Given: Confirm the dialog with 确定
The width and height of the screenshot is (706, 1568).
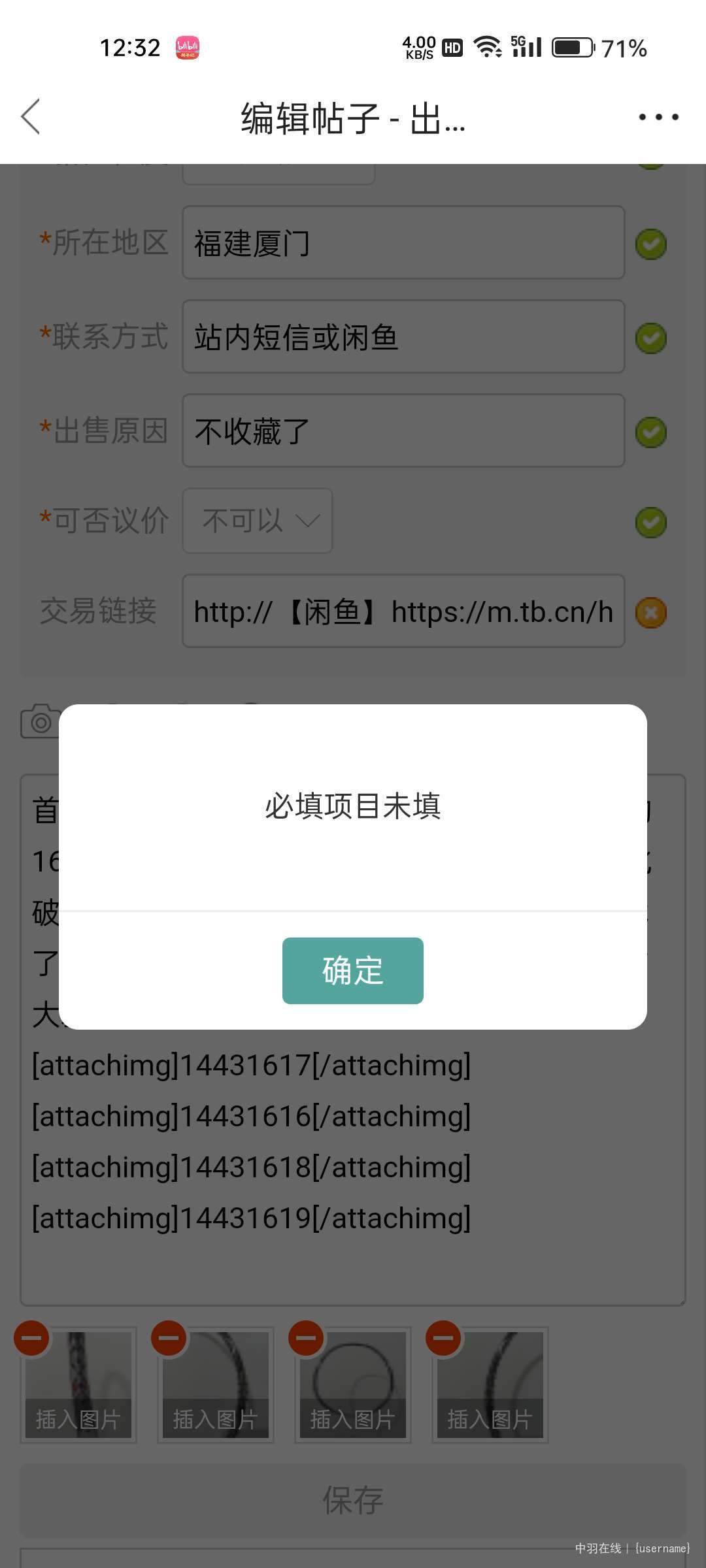Looking at the screenshot, I should click(352, 970).
